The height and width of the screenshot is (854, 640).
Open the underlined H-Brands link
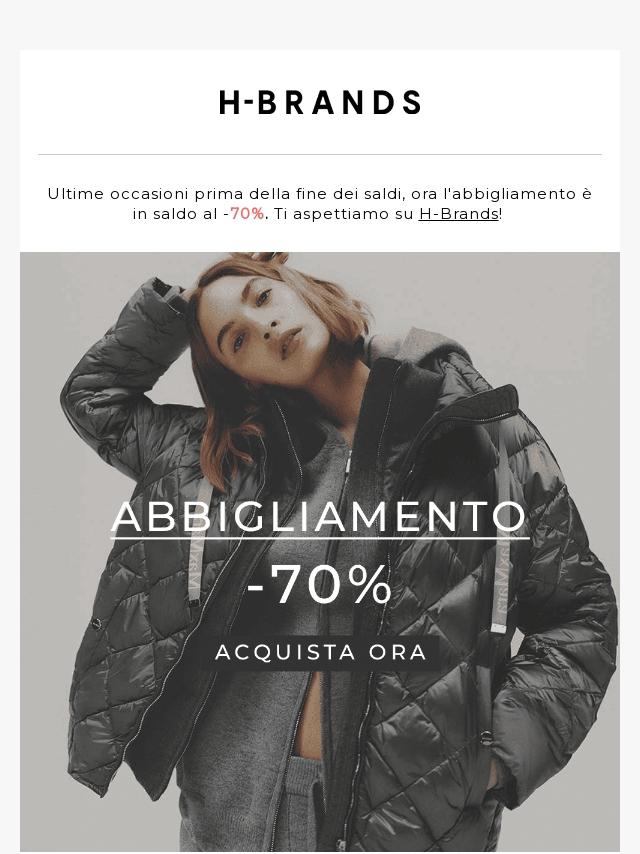tap(459, 214)
